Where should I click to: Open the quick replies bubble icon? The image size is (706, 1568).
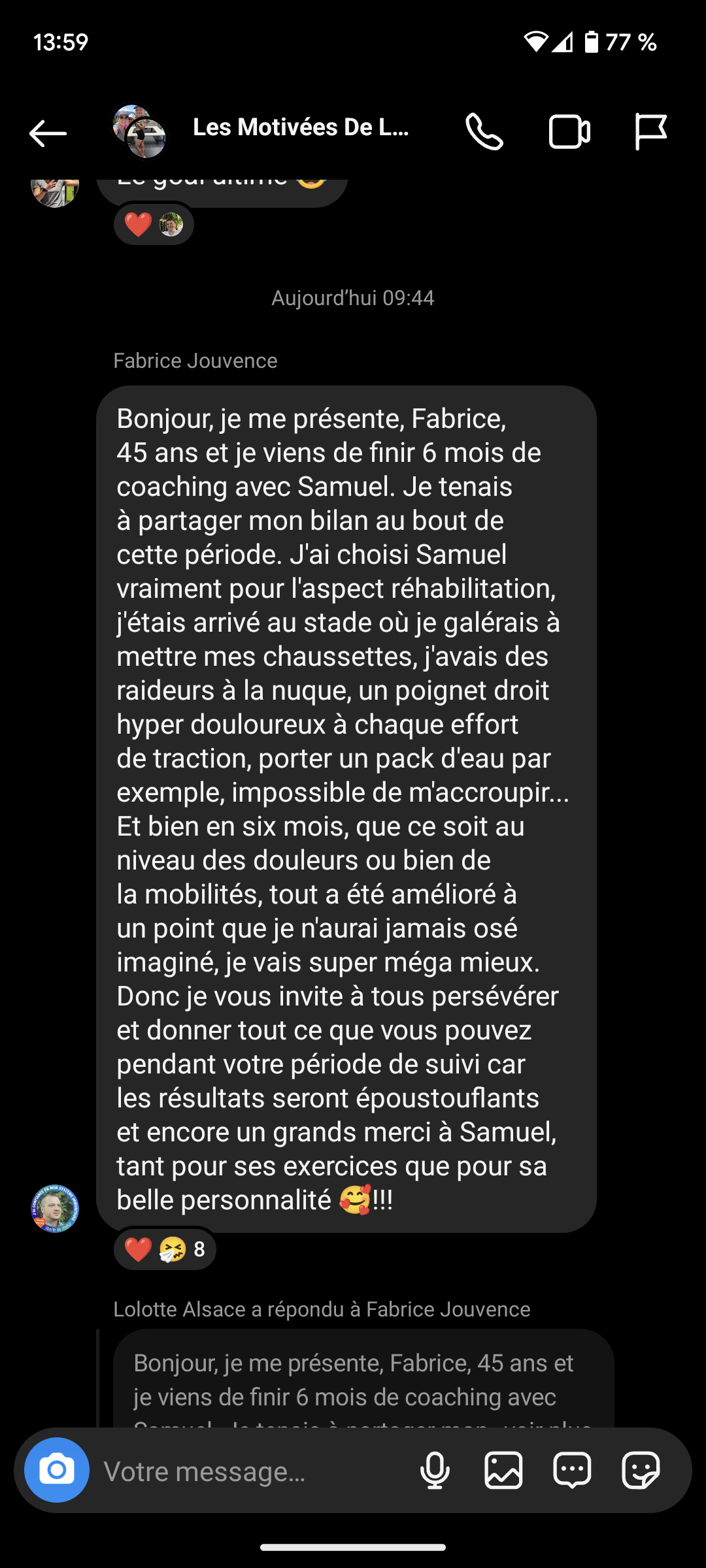[x=572, y=1471]
